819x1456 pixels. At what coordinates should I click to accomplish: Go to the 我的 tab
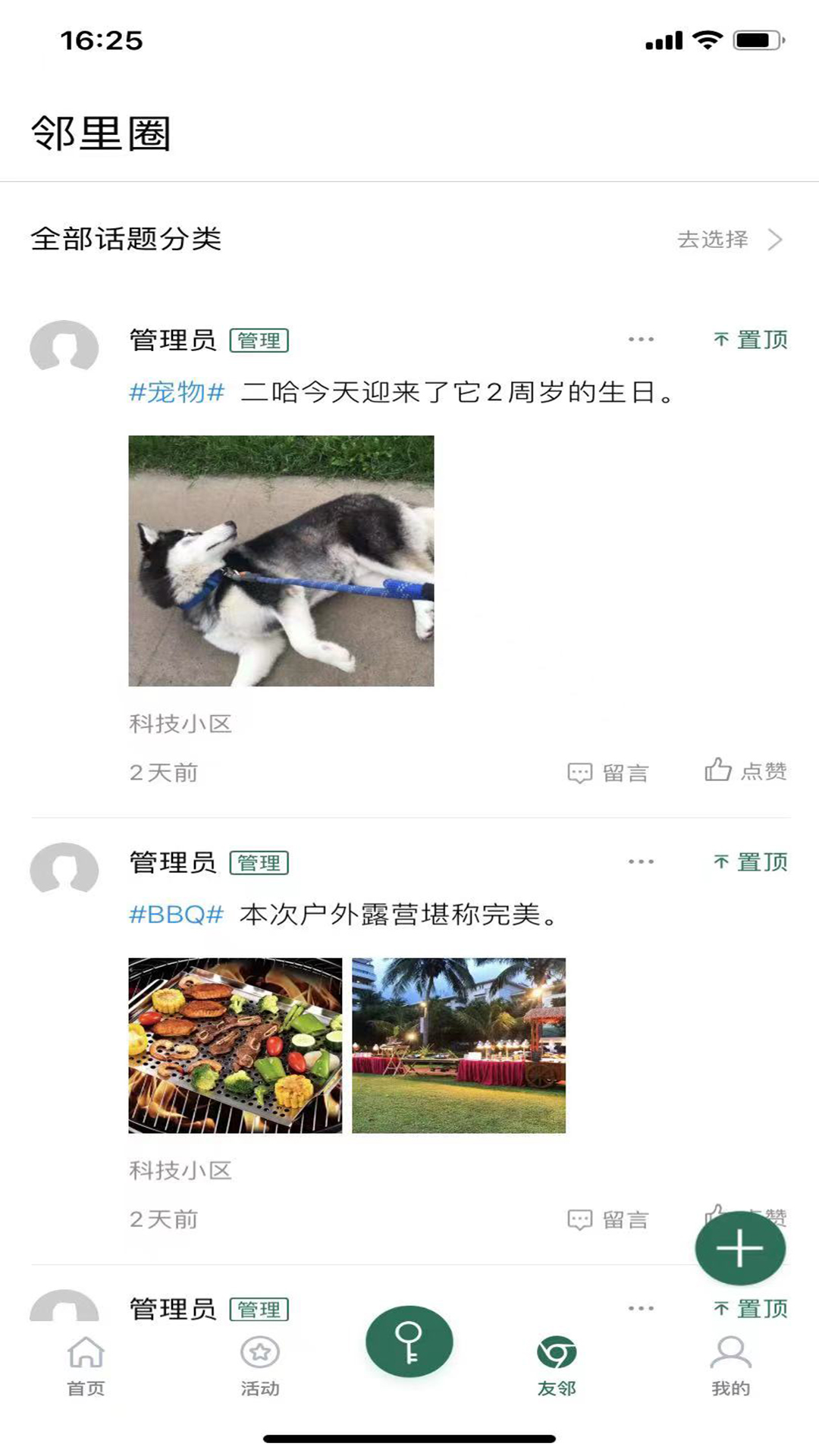730,1365
